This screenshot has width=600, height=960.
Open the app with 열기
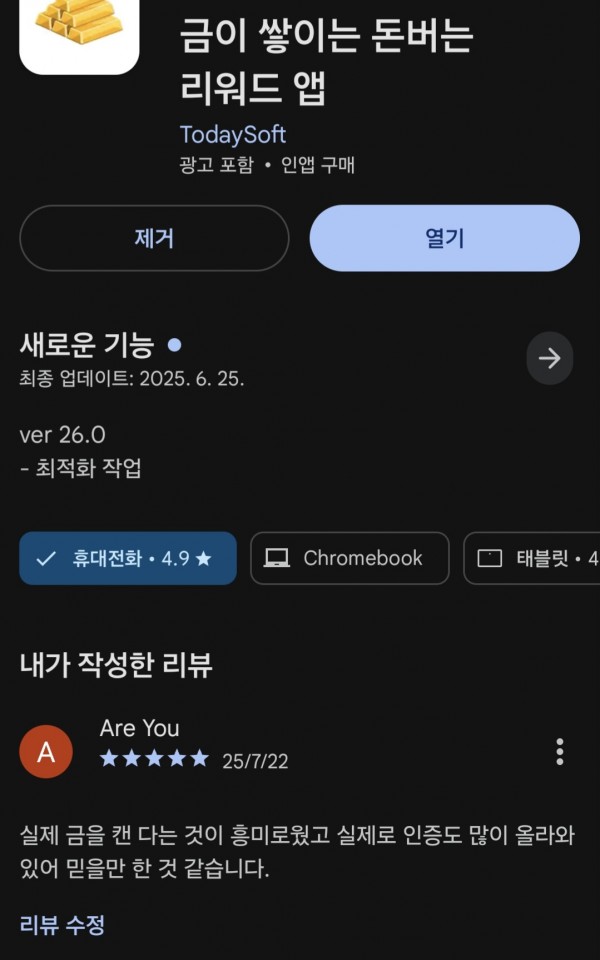444,238
